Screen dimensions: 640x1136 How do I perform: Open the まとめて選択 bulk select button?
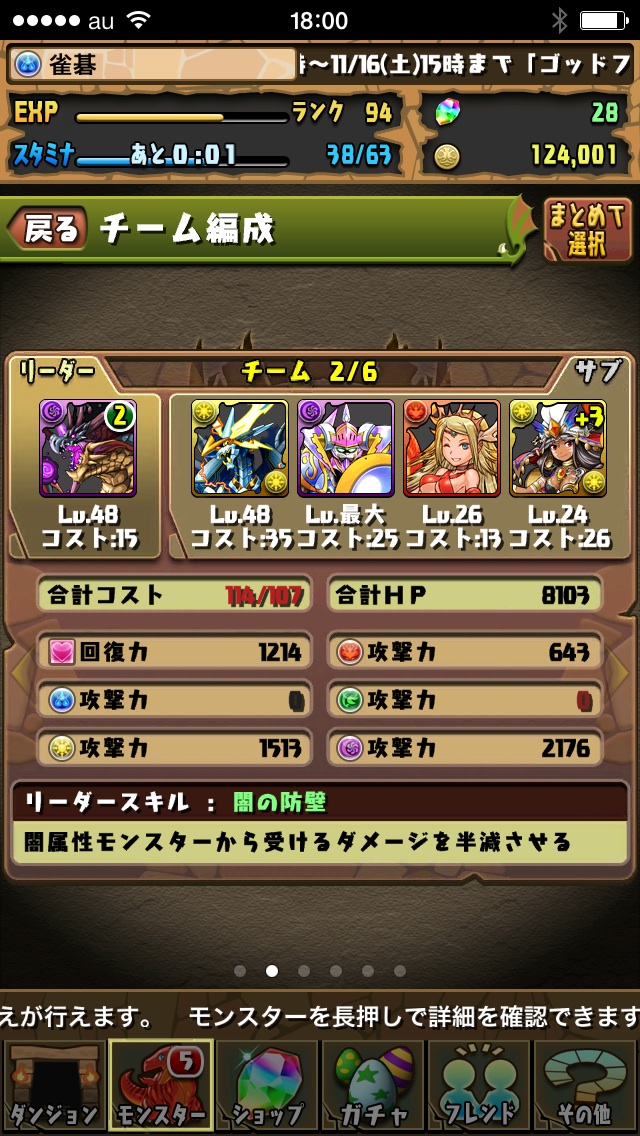coord(588,230)
